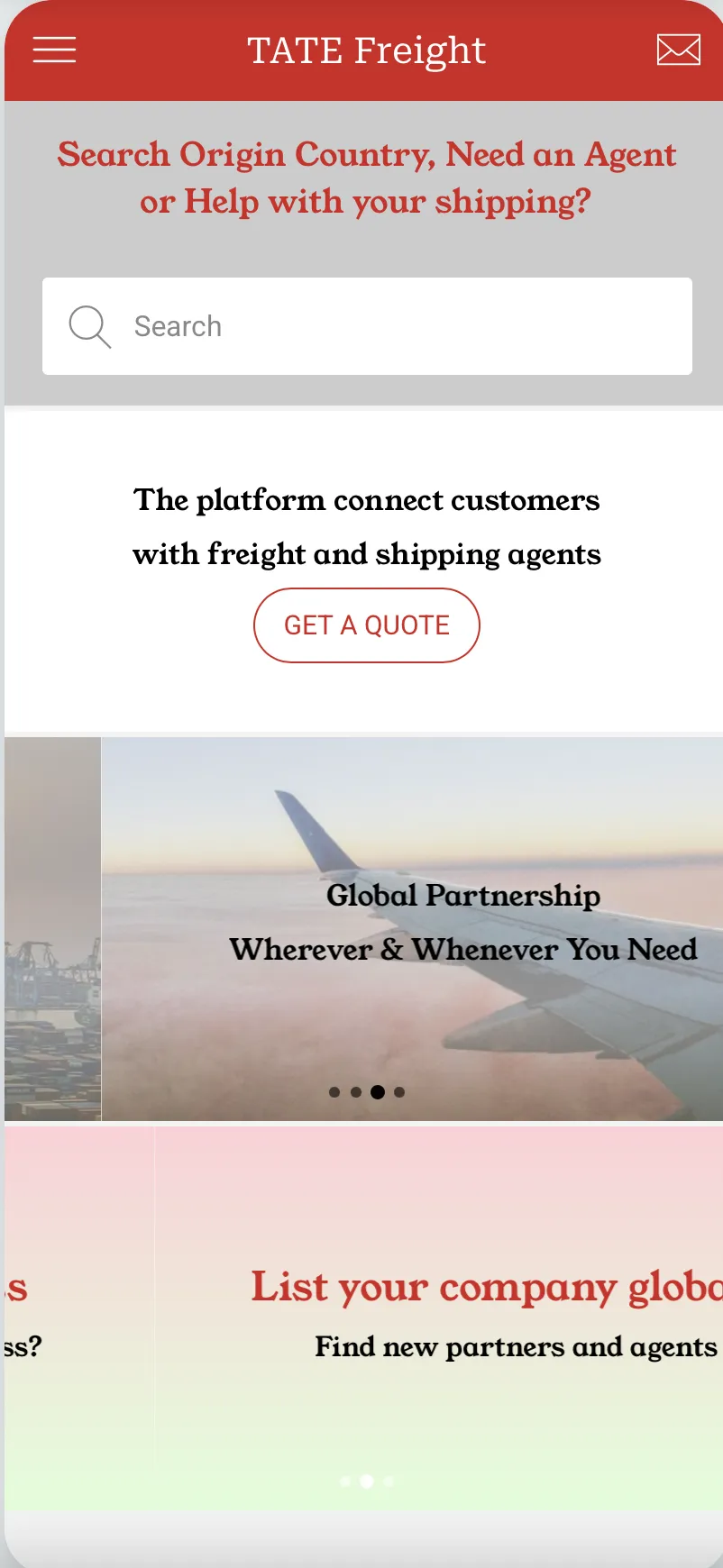The image size is (723, 1568).
Task: Tap the Search input field
Action: click(367, 326)
